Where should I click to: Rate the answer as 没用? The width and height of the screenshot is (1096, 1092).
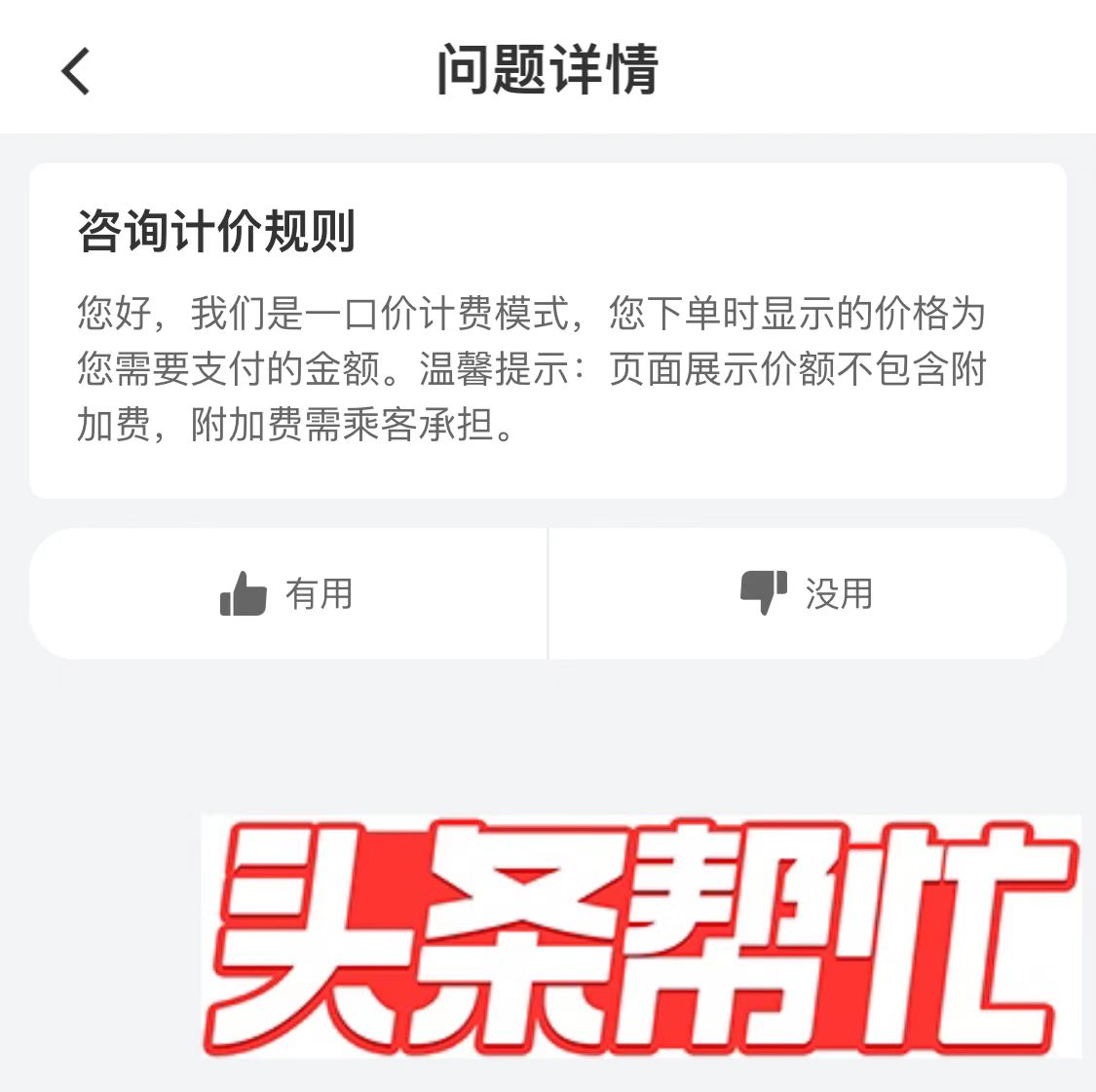coord(807,593)
